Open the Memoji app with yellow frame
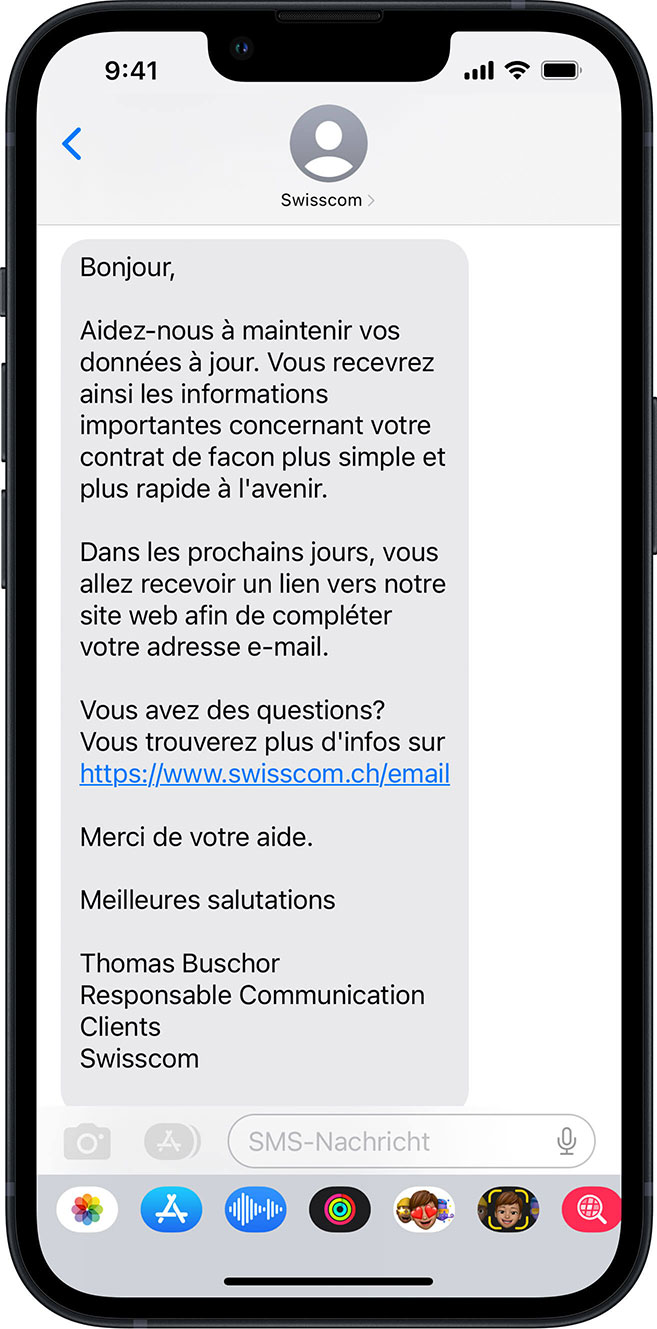Image resolution: width=657 pixels, height=1329 pixels. click(508, 1211)
